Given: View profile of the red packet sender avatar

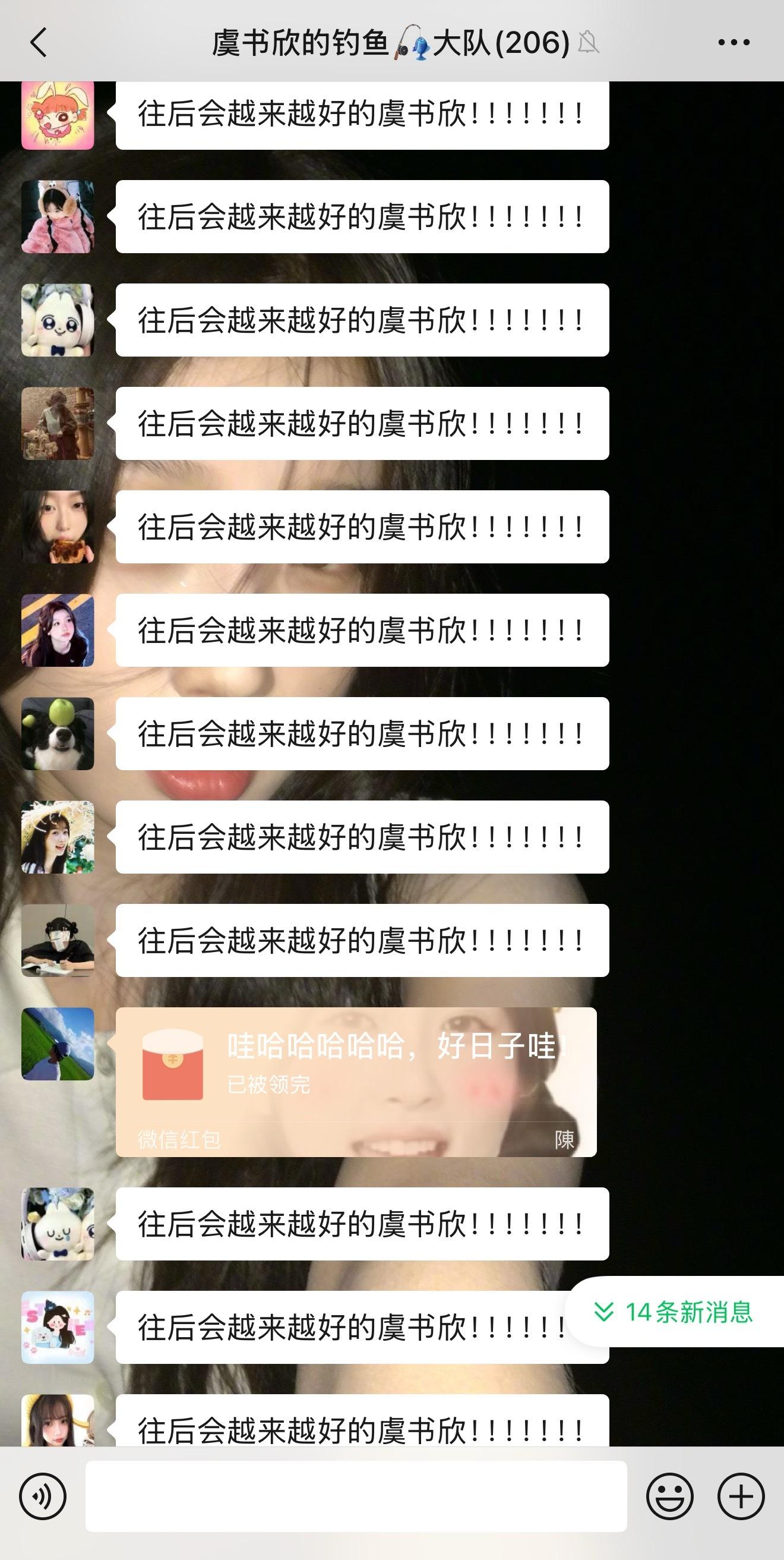Looking at the screenshot, I should (x=58, y=1044).
